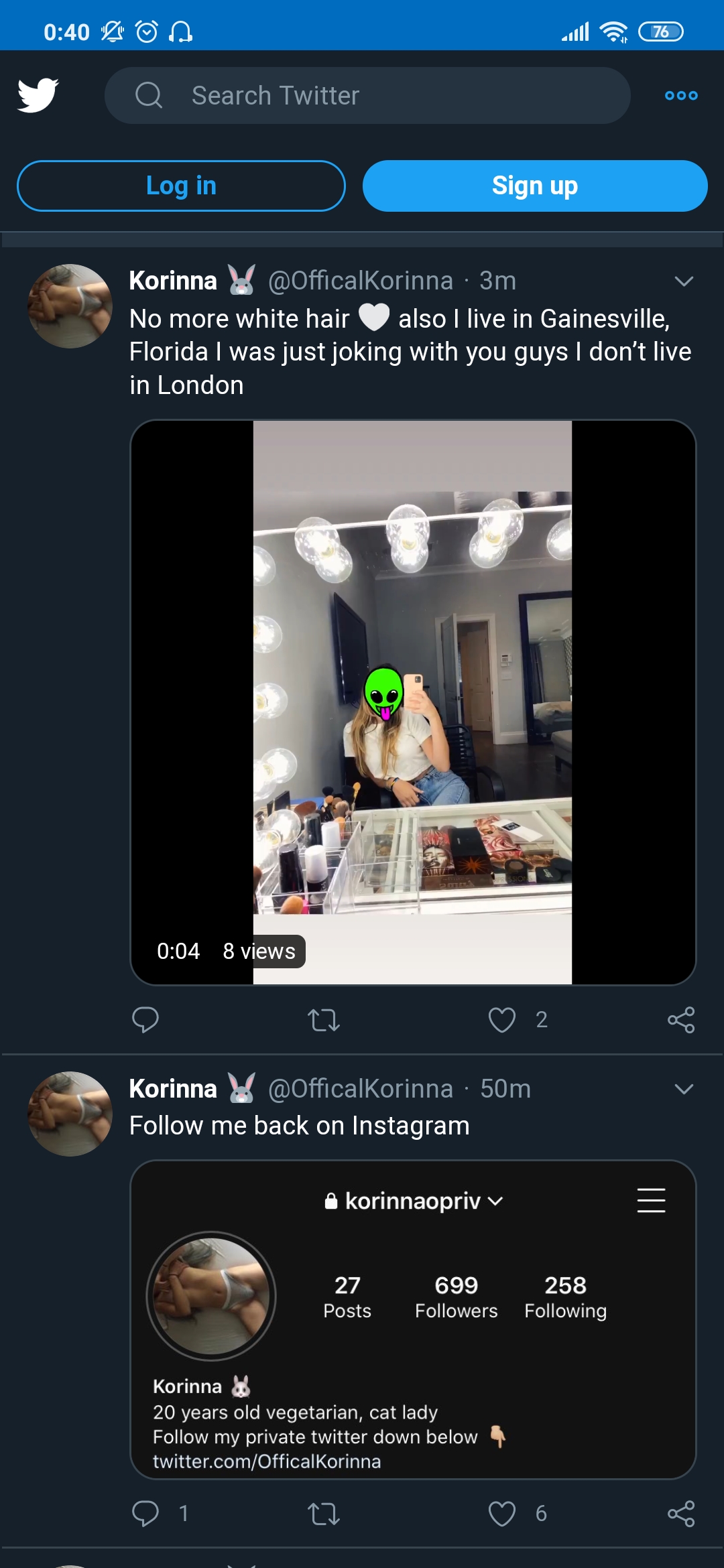Play the 0:04 video in Korinna's tweet
This screenshot has width=724, height=1568.
[x=413, y=702]
